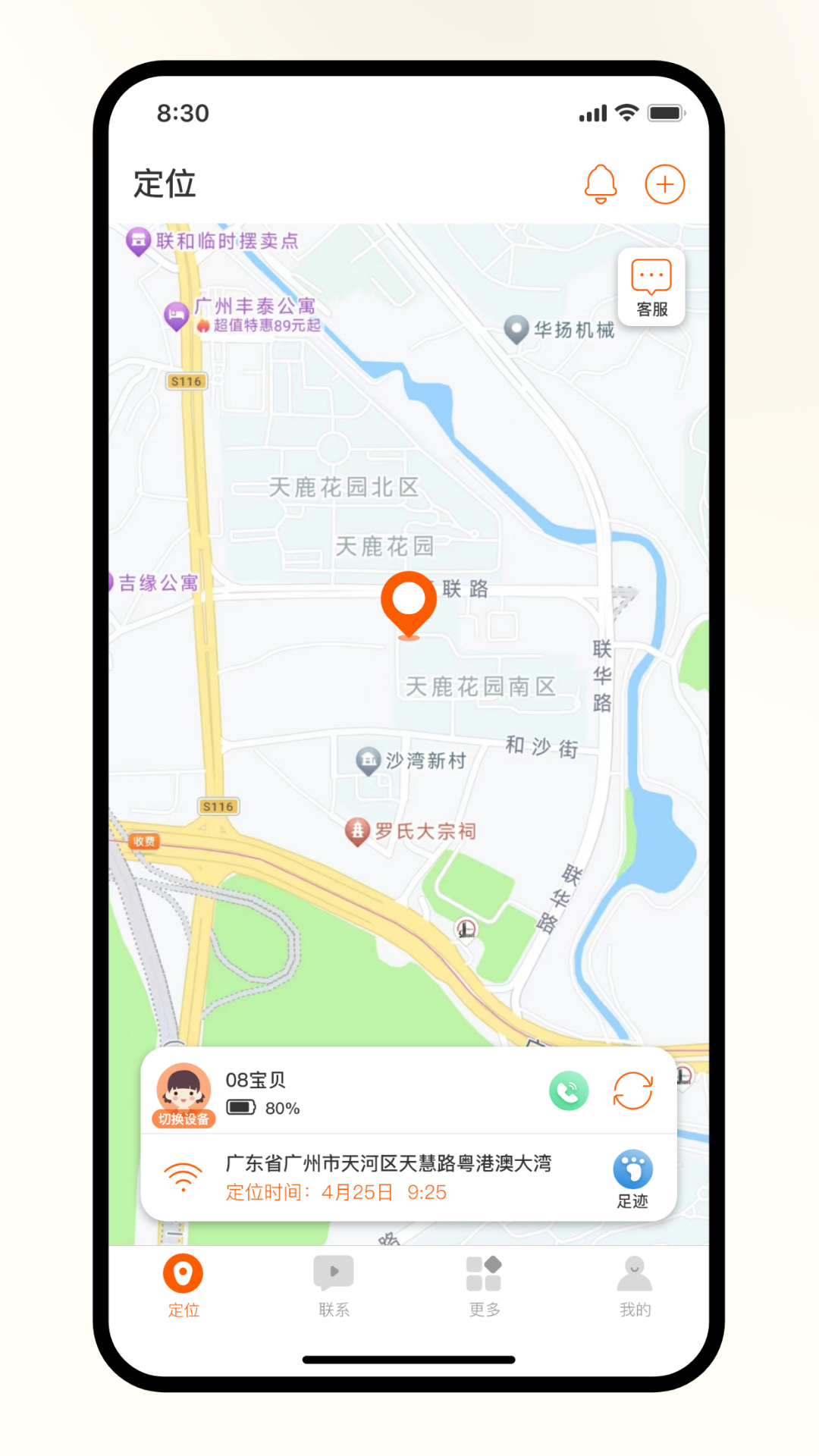Image resolution: width=819 pixels, height=1456 pixels.
Task: Open 足迹 footprint history
Action: (x=632, y=1178)
